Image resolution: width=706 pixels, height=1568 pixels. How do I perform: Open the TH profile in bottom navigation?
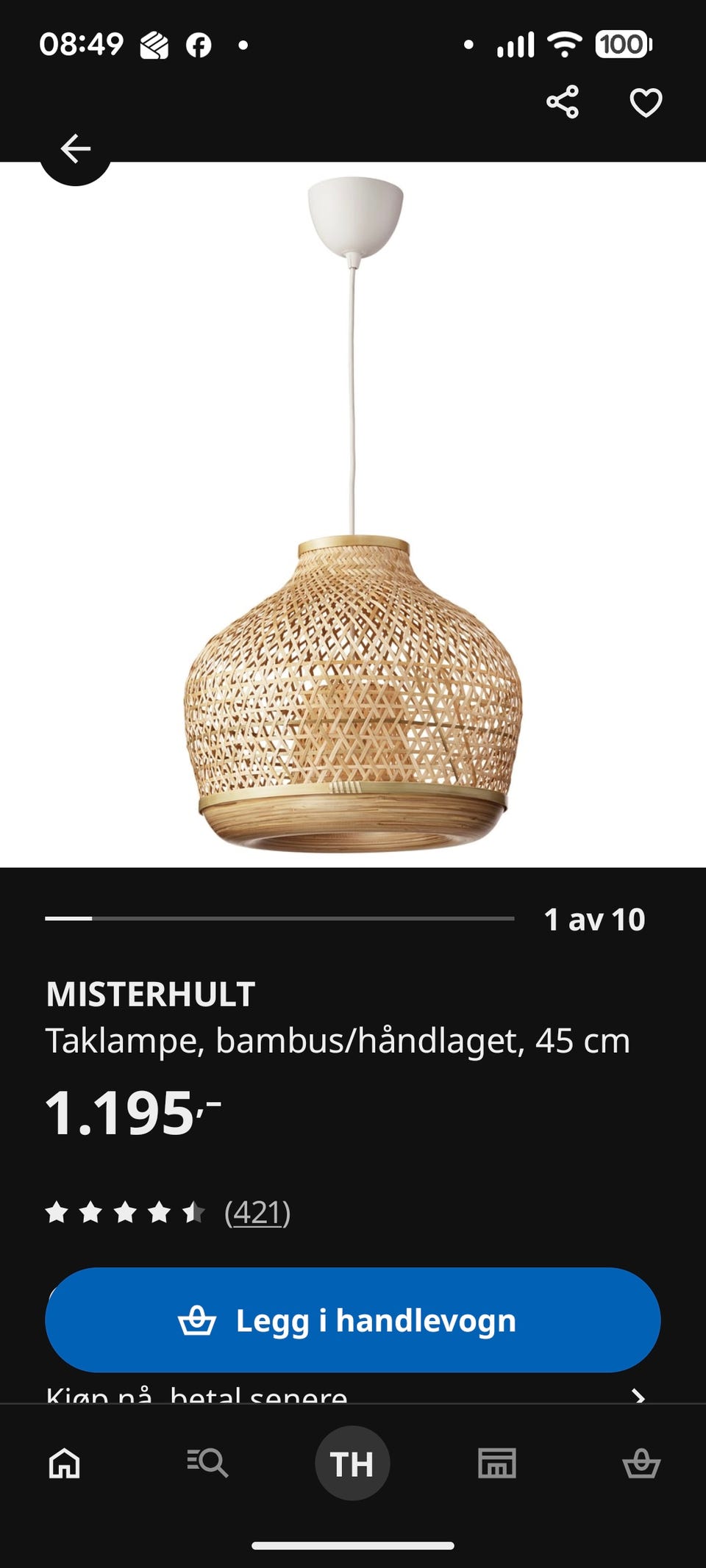pos(352,1462)
